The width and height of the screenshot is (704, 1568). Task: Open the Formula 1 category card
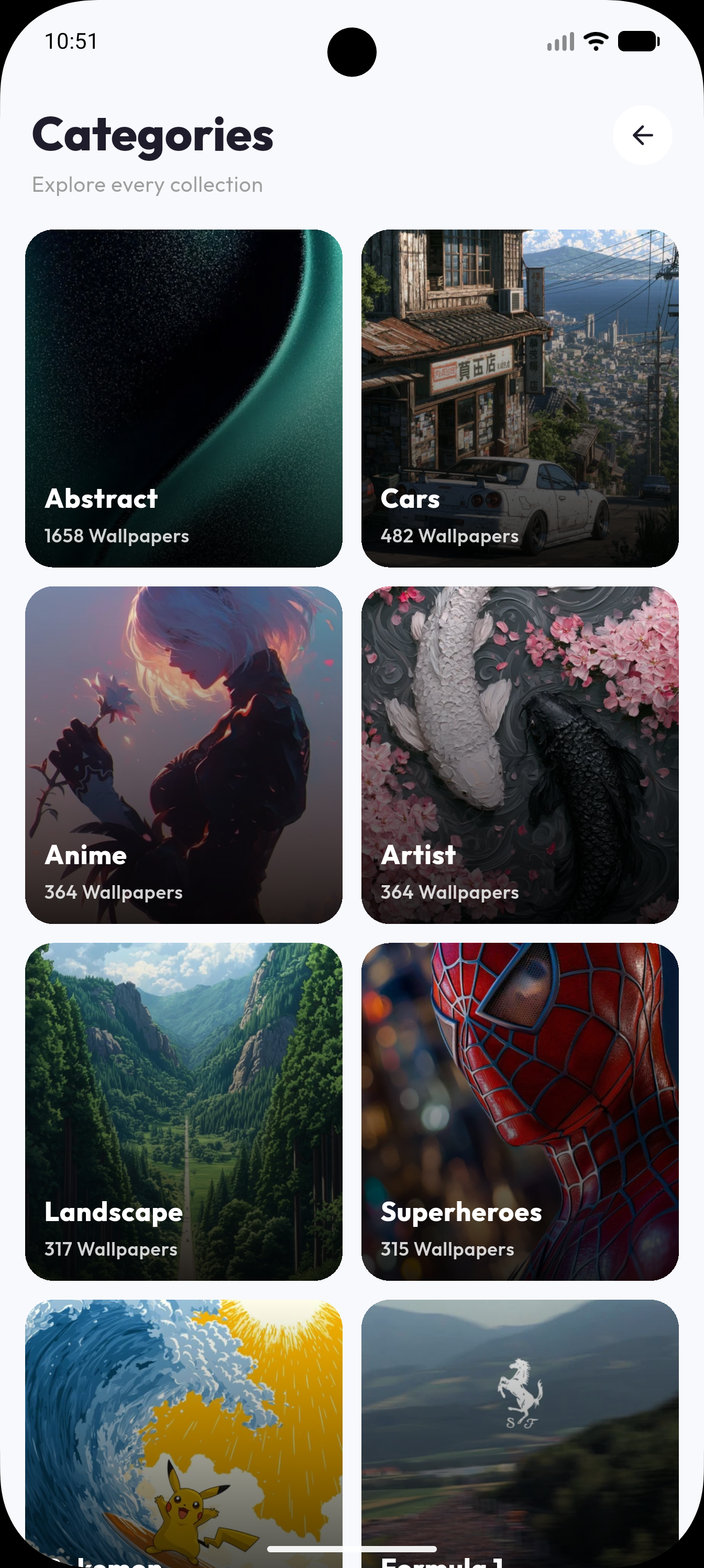coord(520,1433)
